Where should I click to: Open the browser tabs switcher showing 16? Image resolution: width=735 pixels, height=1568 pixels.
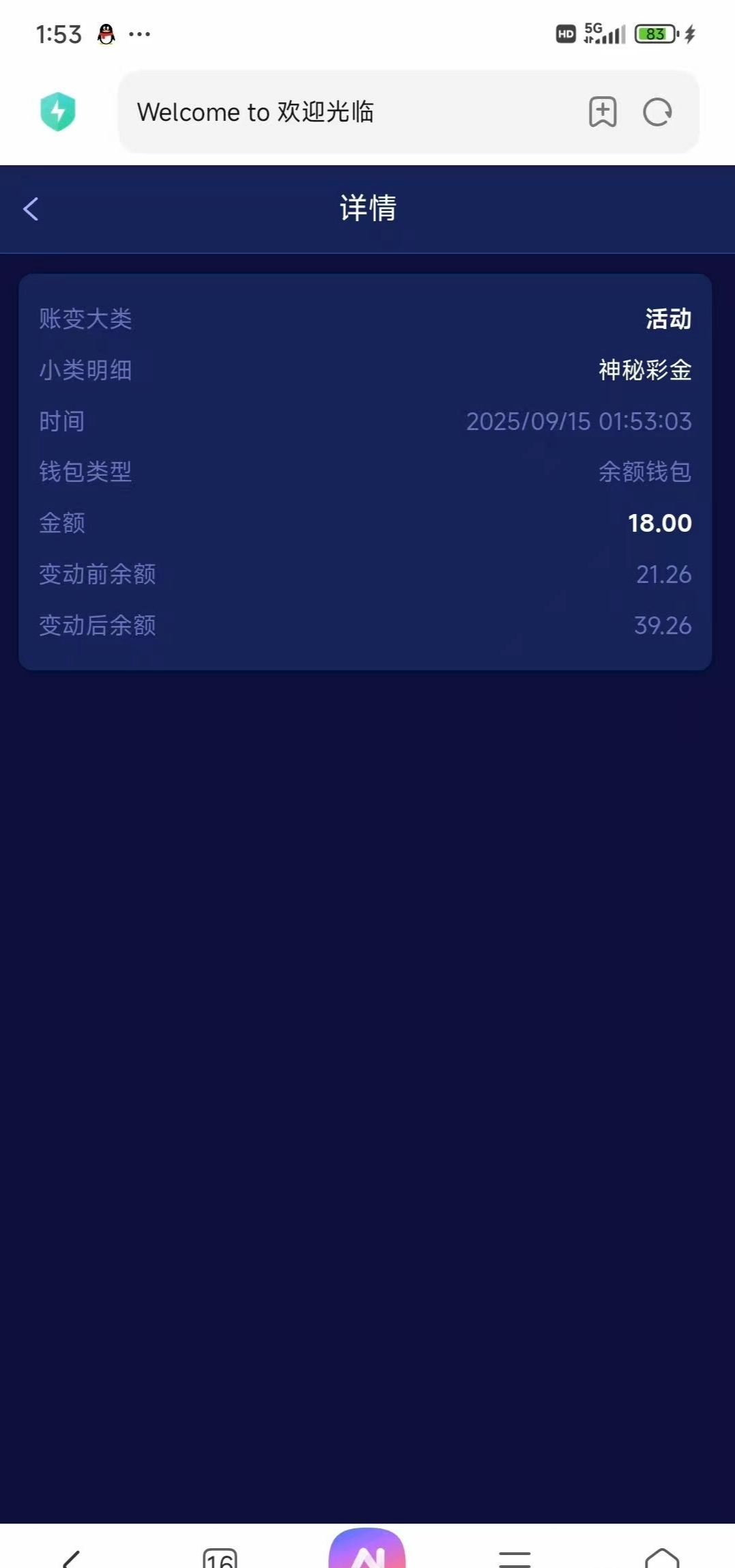click(220, 1557)
